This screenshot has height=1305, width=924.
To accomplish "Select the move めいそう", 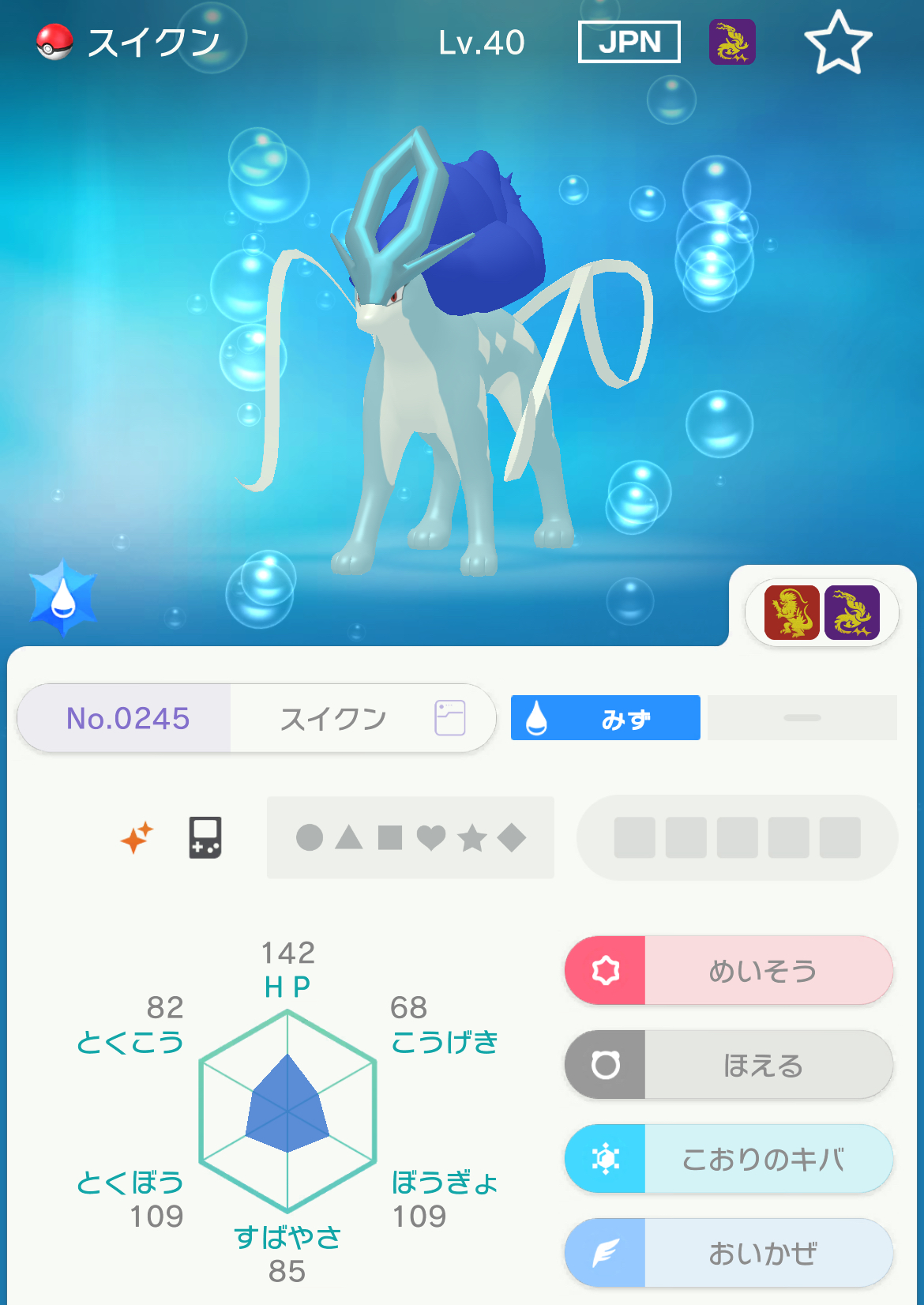I will (729, 970).
